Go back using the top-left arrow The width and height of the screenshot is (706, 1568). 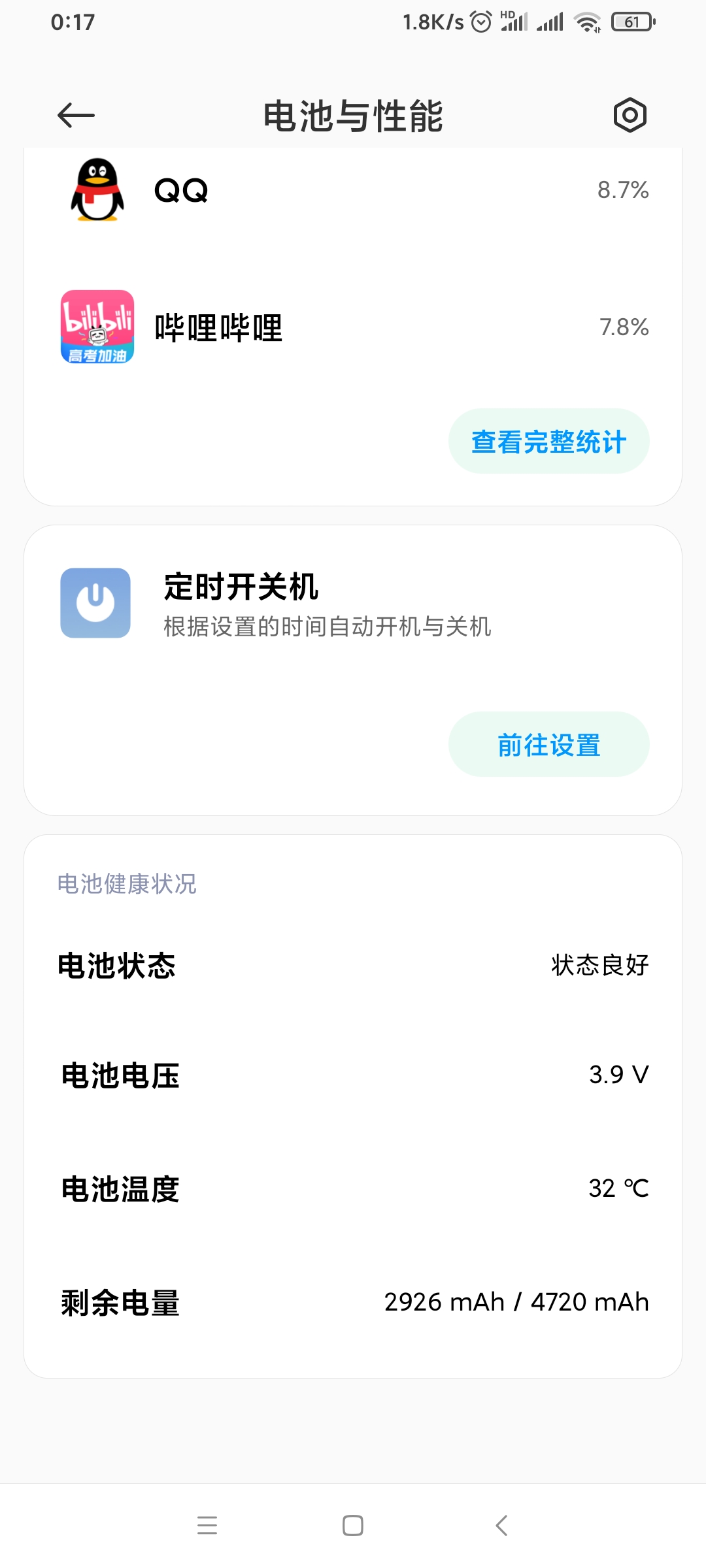(76, 116)
